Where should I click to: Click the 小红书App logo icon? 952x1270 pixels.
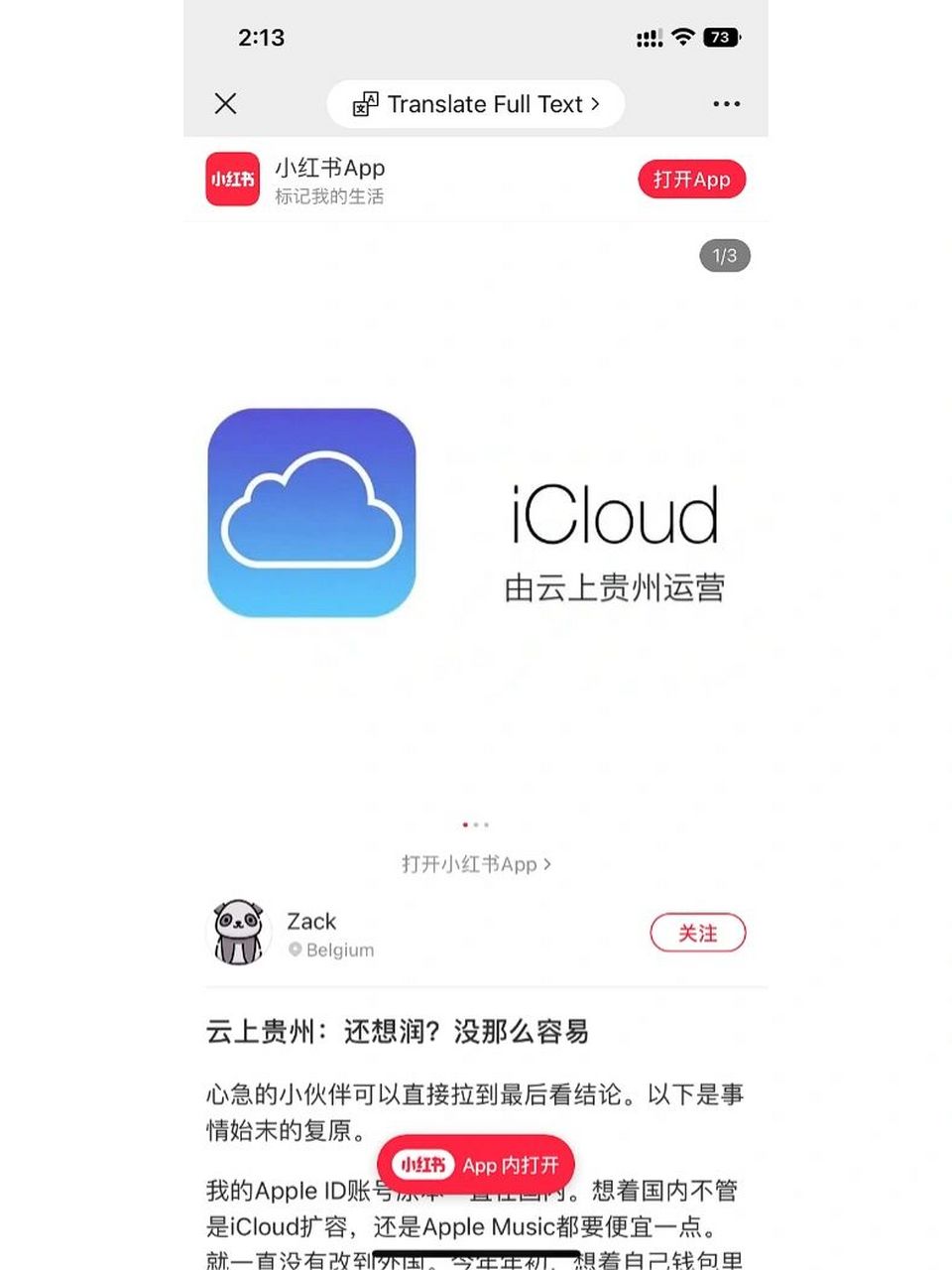[x=231, y=180]
